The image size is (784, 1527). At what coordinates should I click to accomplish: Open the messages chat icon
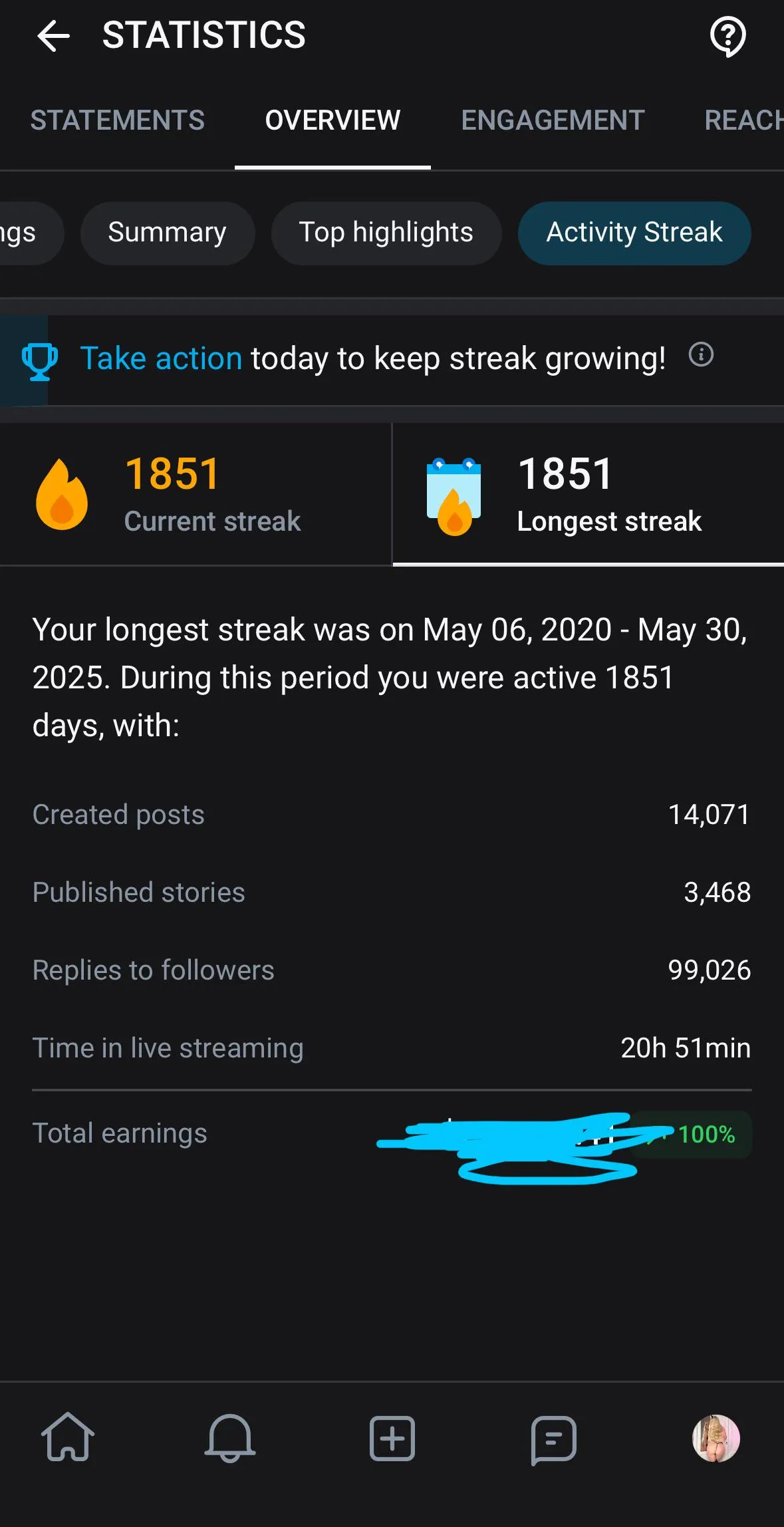(553, 1439)
